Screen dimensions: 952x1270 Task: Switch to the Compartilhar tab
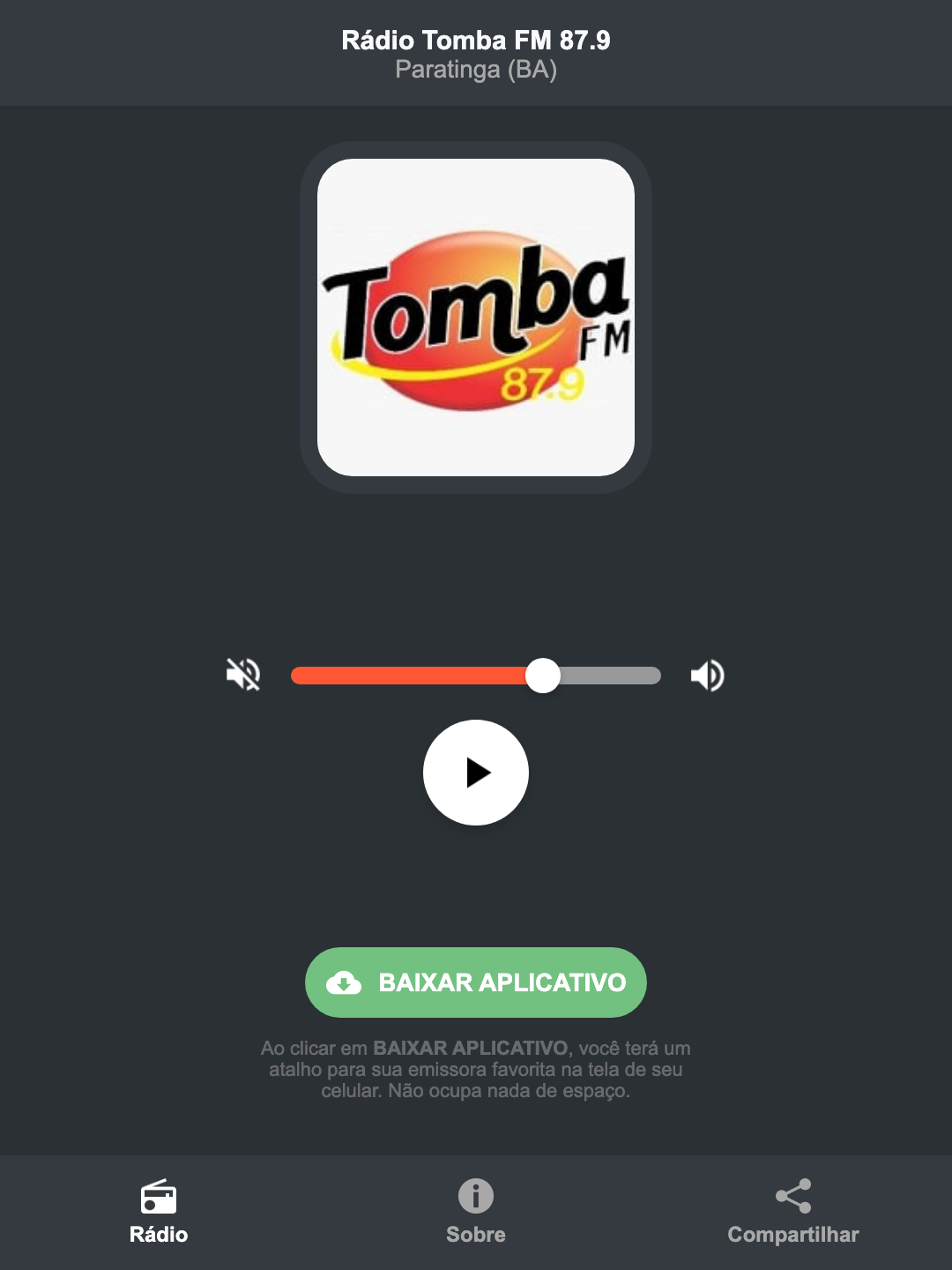(x=792, y=1213)
